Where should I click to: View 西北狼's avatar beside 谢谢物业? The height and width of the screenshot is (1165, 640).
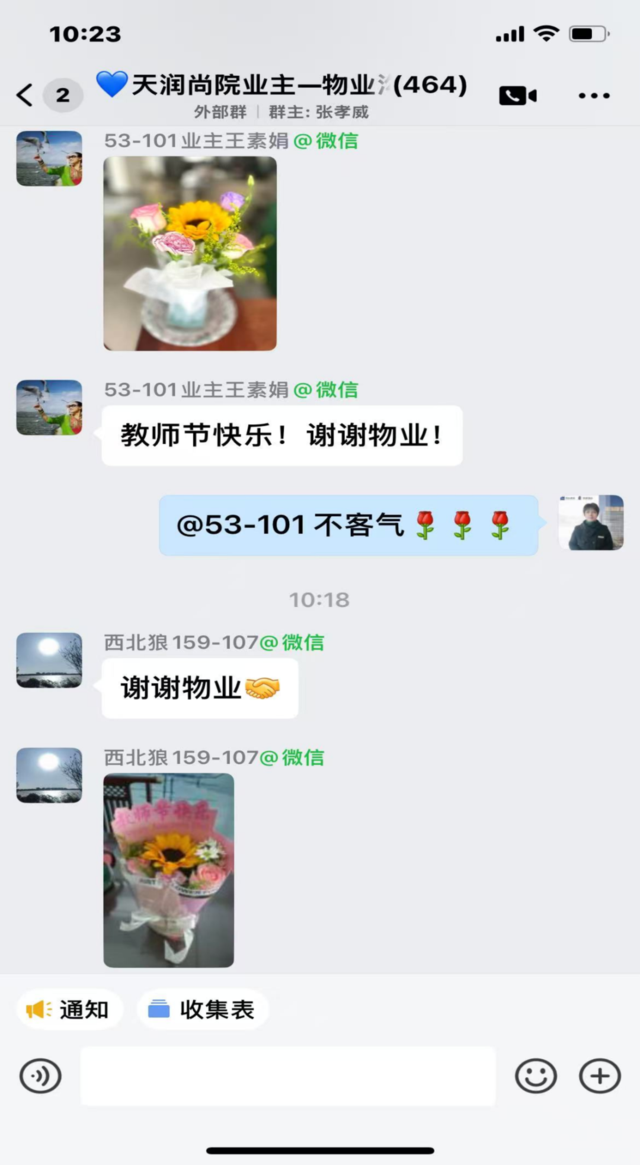[x=49, y=660]
